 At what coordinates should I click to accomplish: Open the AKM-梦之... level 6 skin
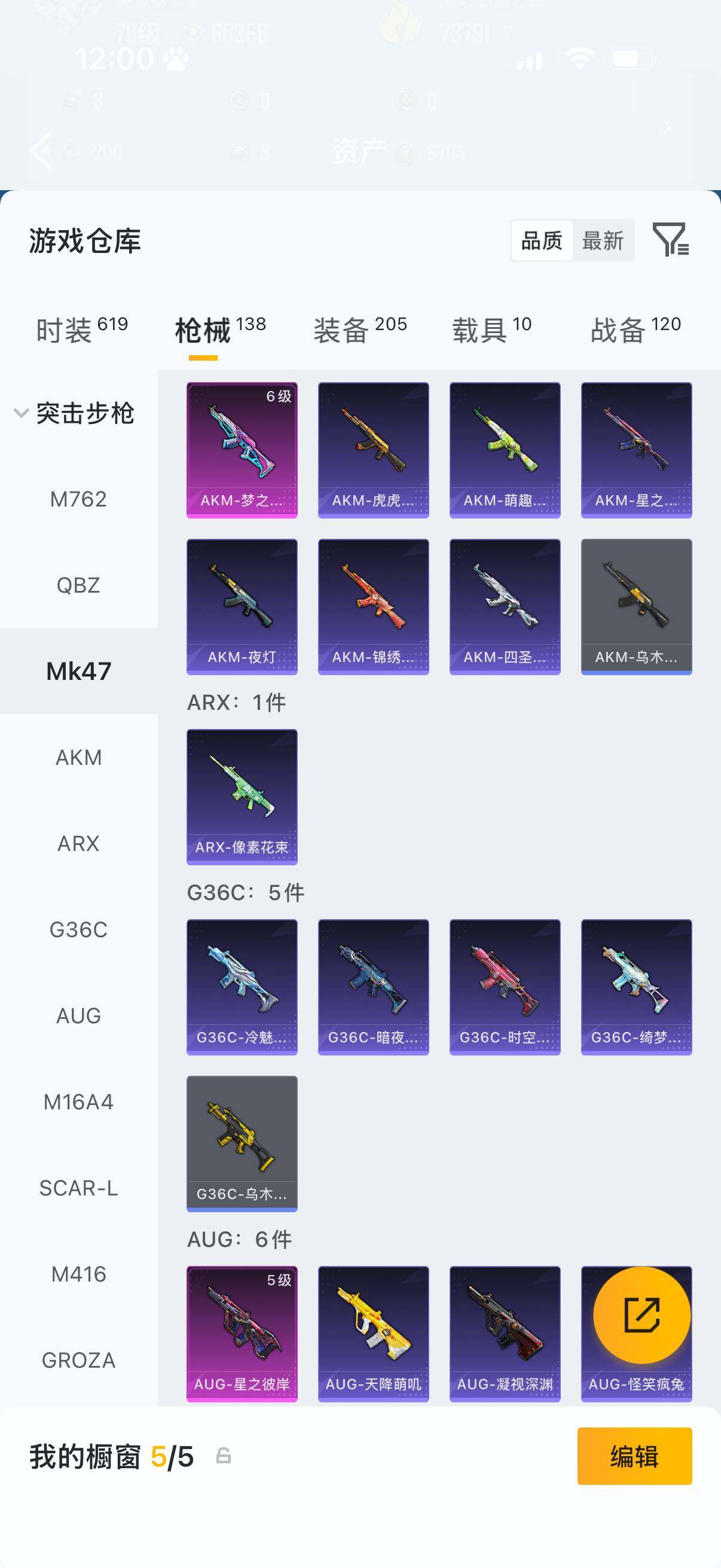click(242, 450)
